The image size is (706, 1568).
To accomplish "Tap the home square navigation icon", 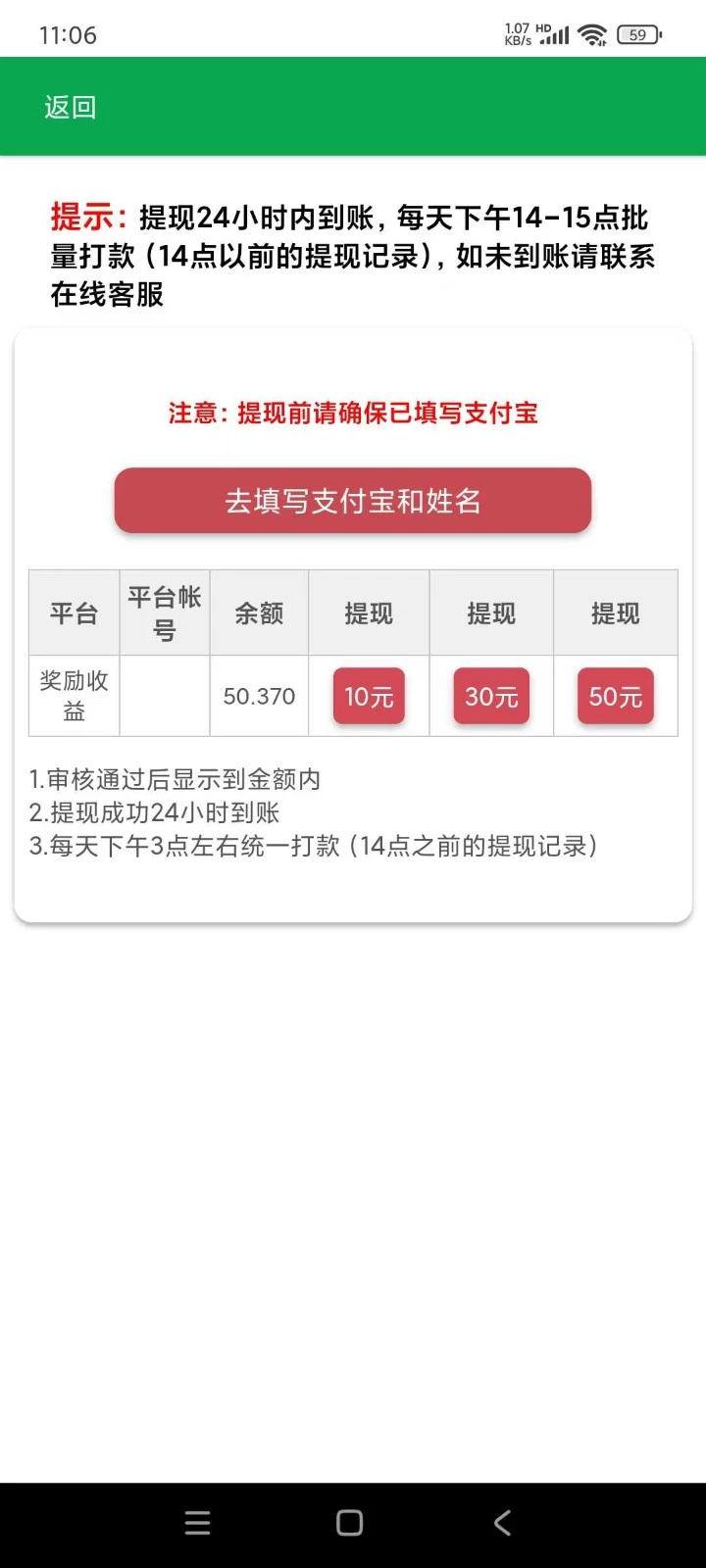I will tap(348, 1522).
